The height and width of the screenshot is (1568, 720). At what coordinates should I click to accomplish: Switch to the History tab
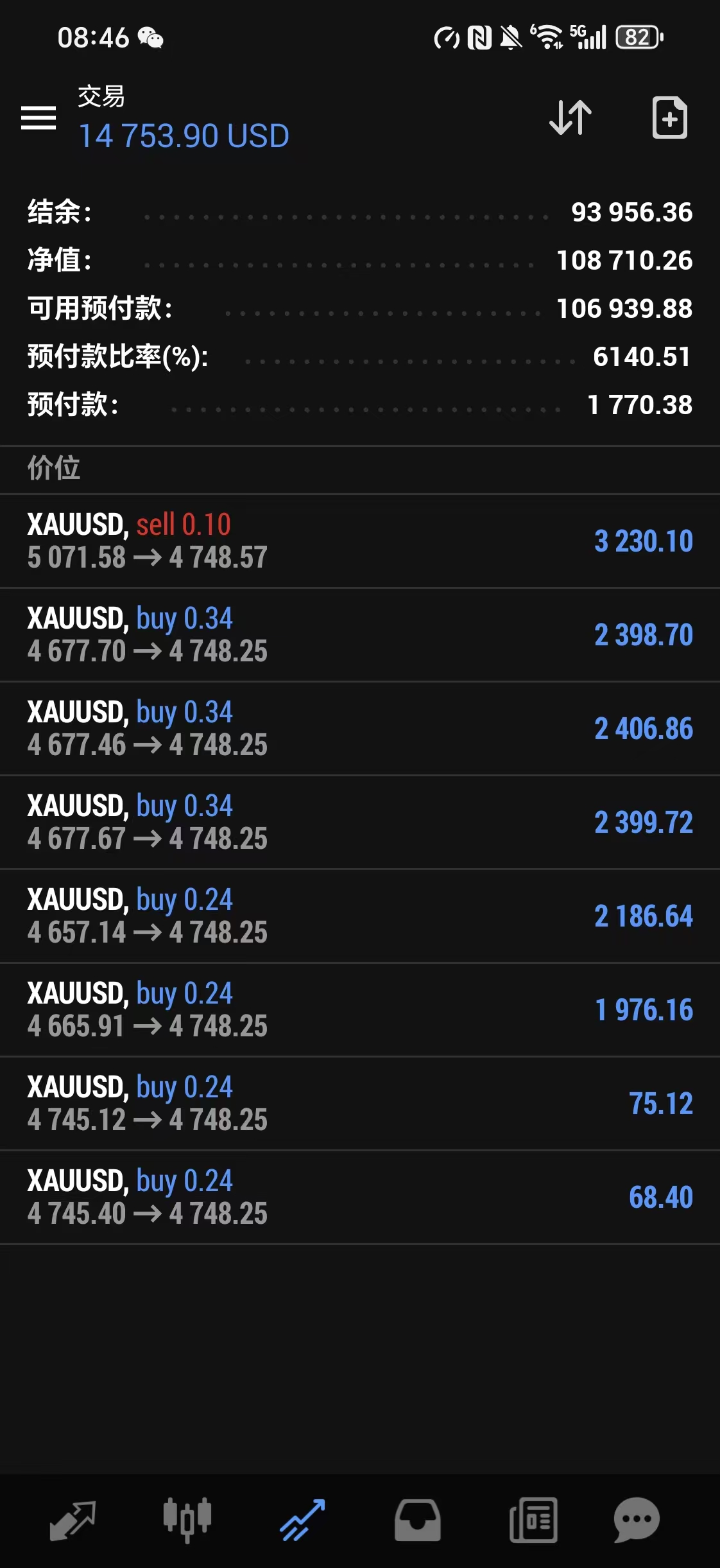417,1520
